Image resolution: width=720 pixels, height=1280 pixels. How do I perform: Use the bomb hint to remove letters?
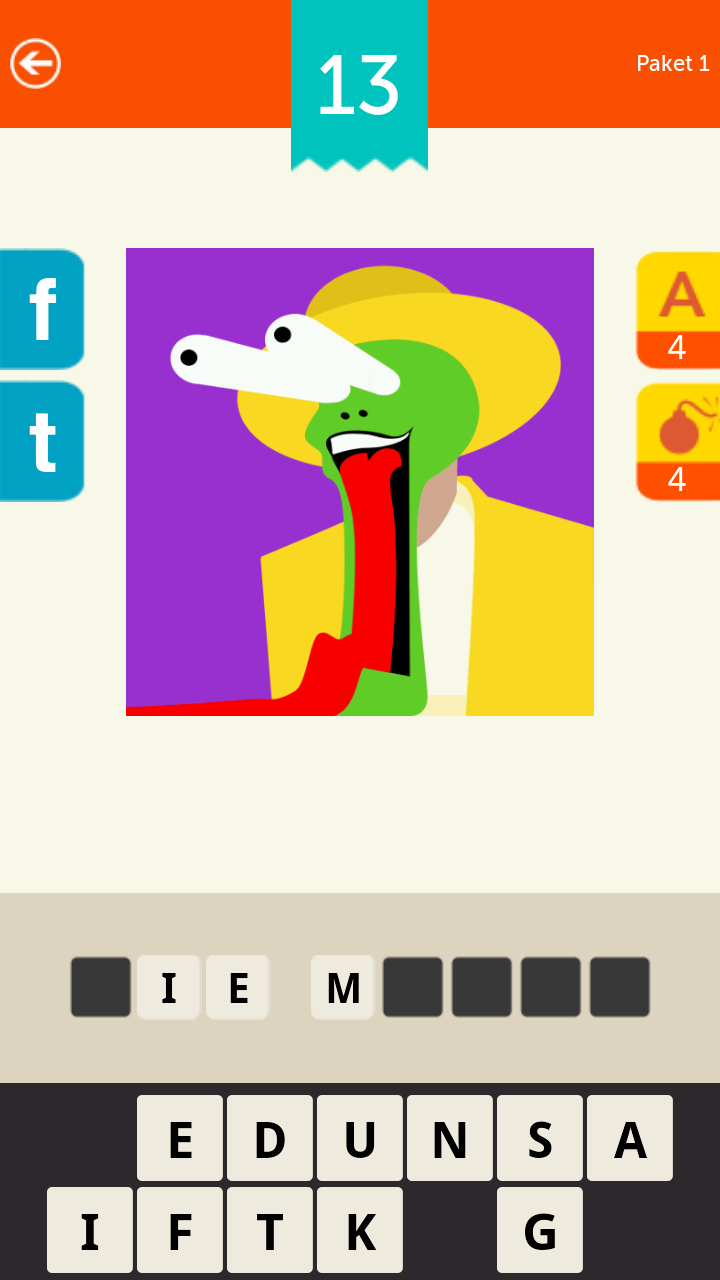tap(679, 441)
